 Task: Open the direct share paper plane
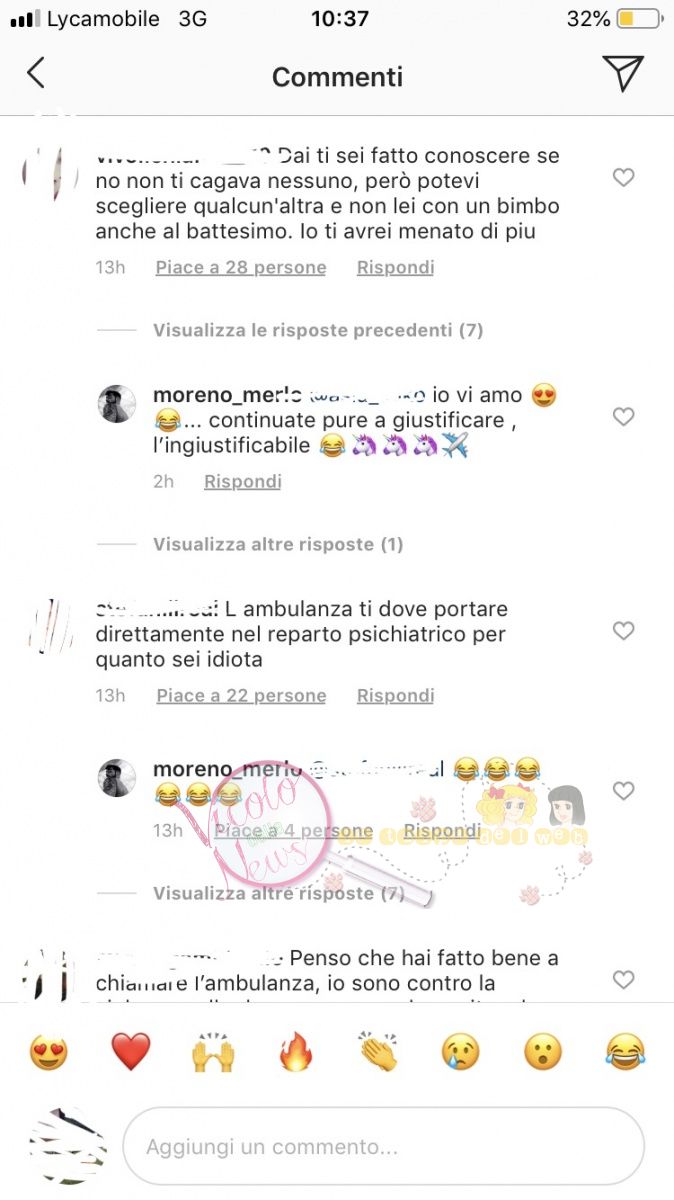(622, 74)
